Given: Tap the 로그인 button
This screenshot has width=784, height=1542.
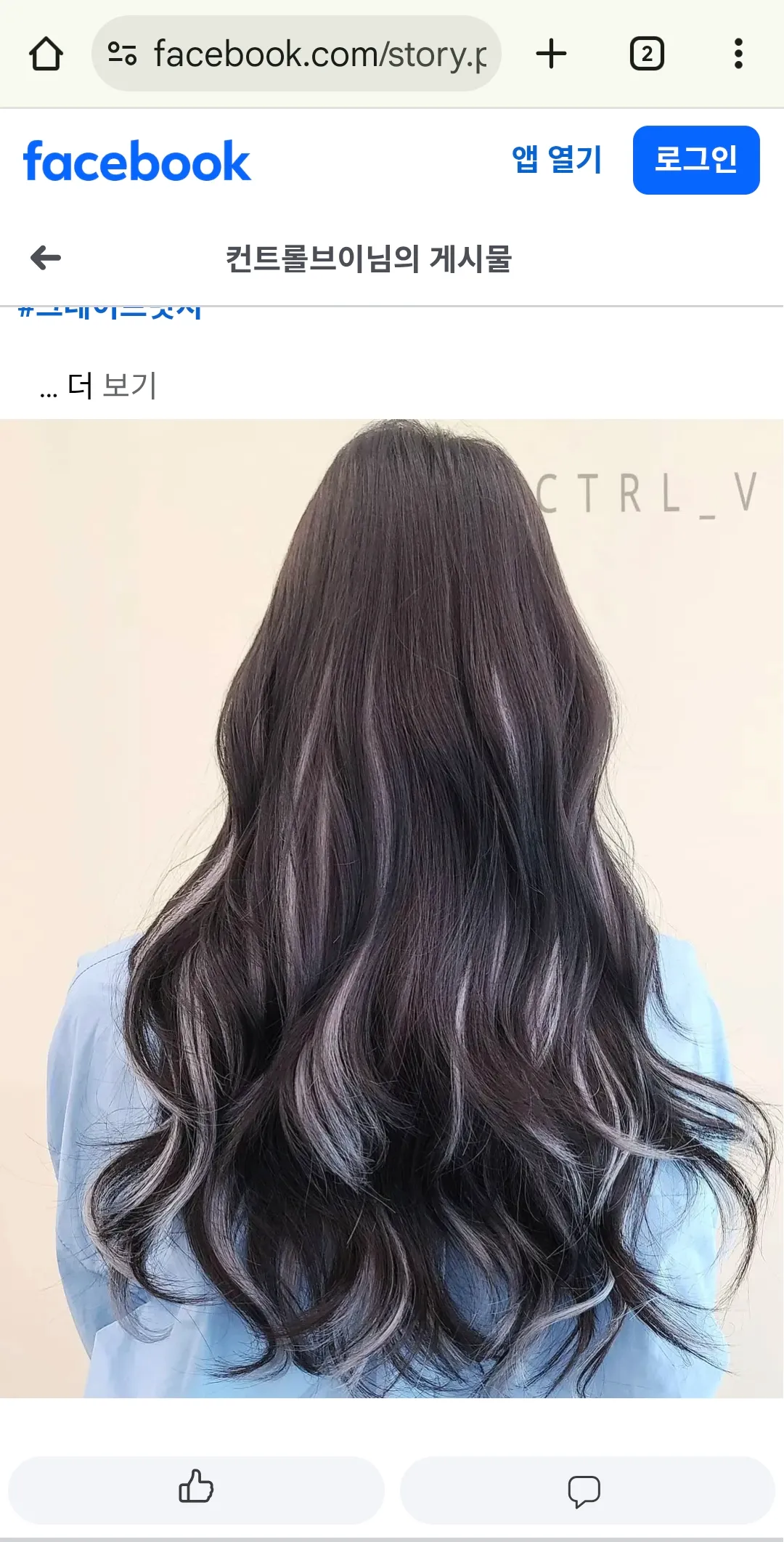Looking at the screenshot, I should [x=696, y=160].
